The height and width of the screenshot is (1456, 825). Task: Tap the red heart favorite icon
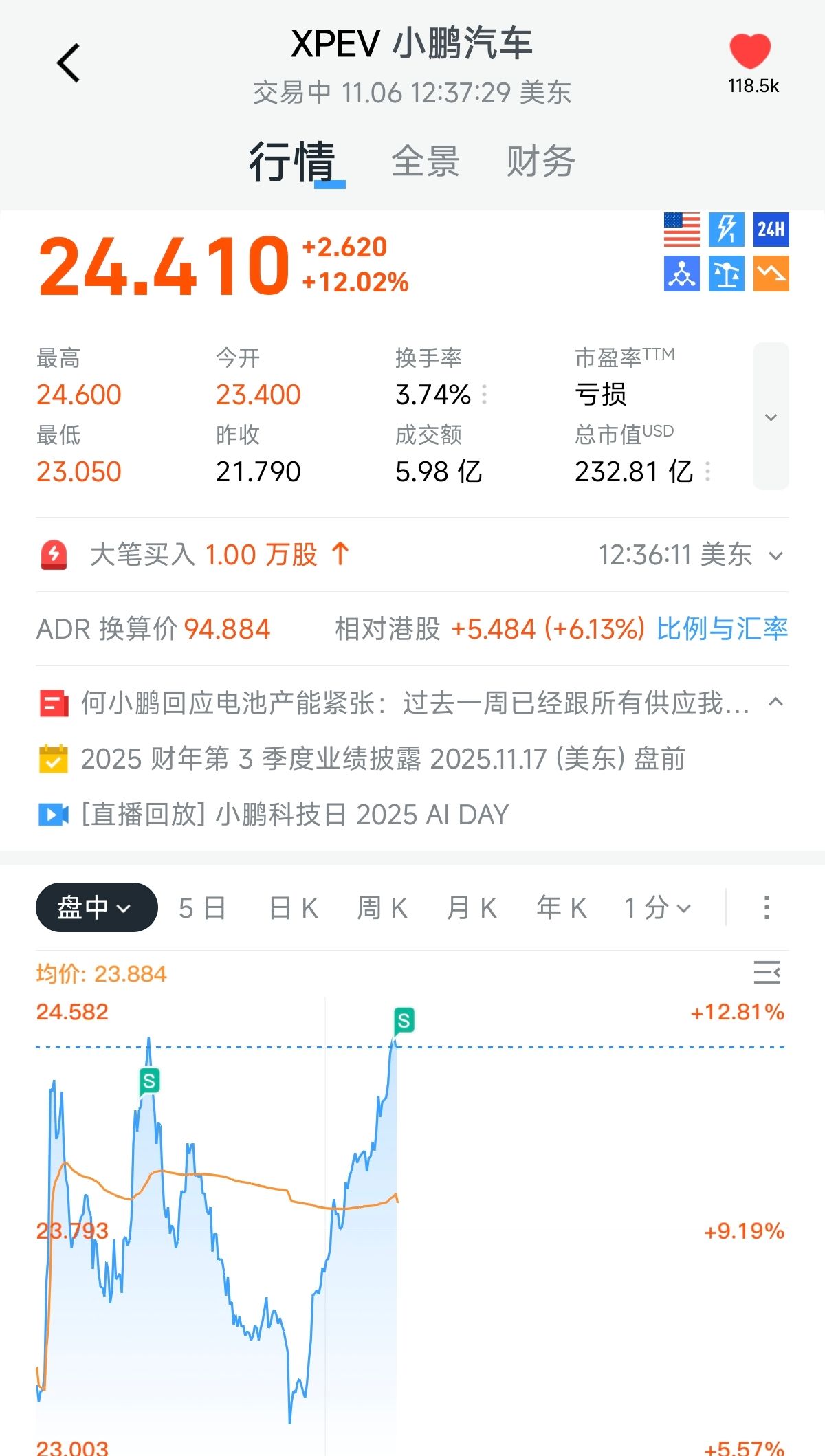(749, 52)
